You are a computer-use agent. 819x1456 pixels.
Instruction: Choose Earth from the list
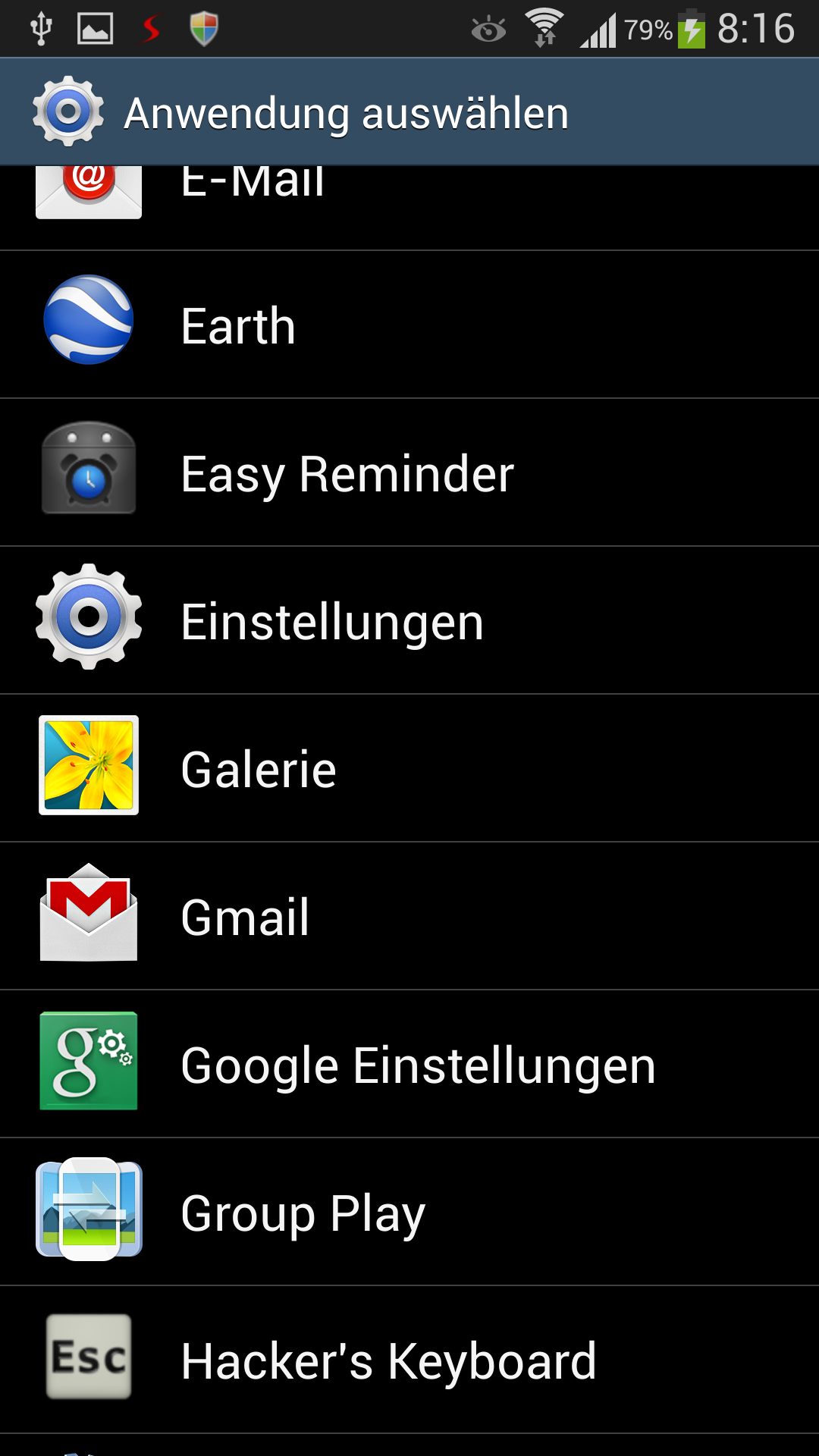pyautogui.click(x=409, y=325)
